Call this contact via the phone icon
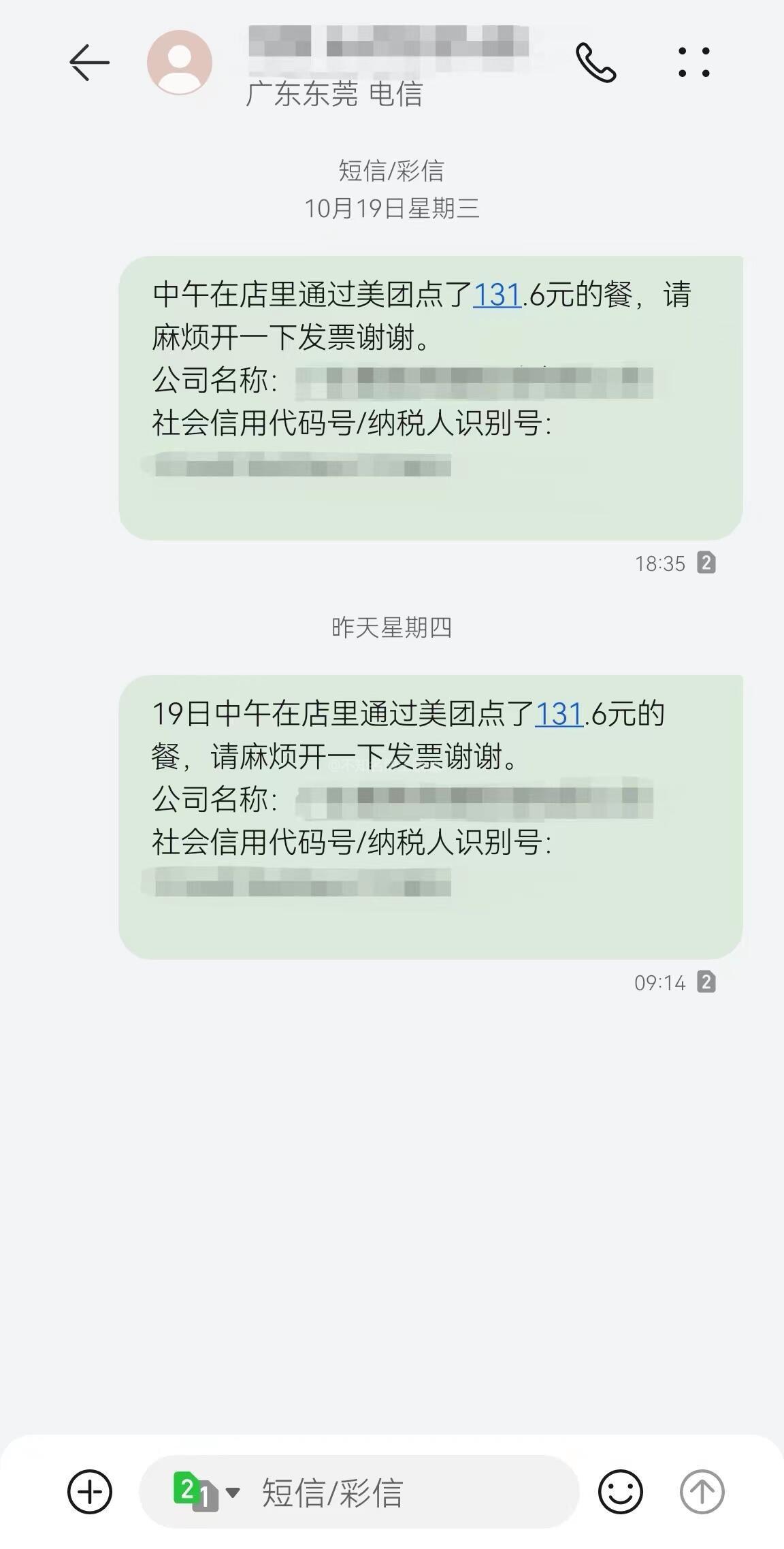 click(595, 63)
